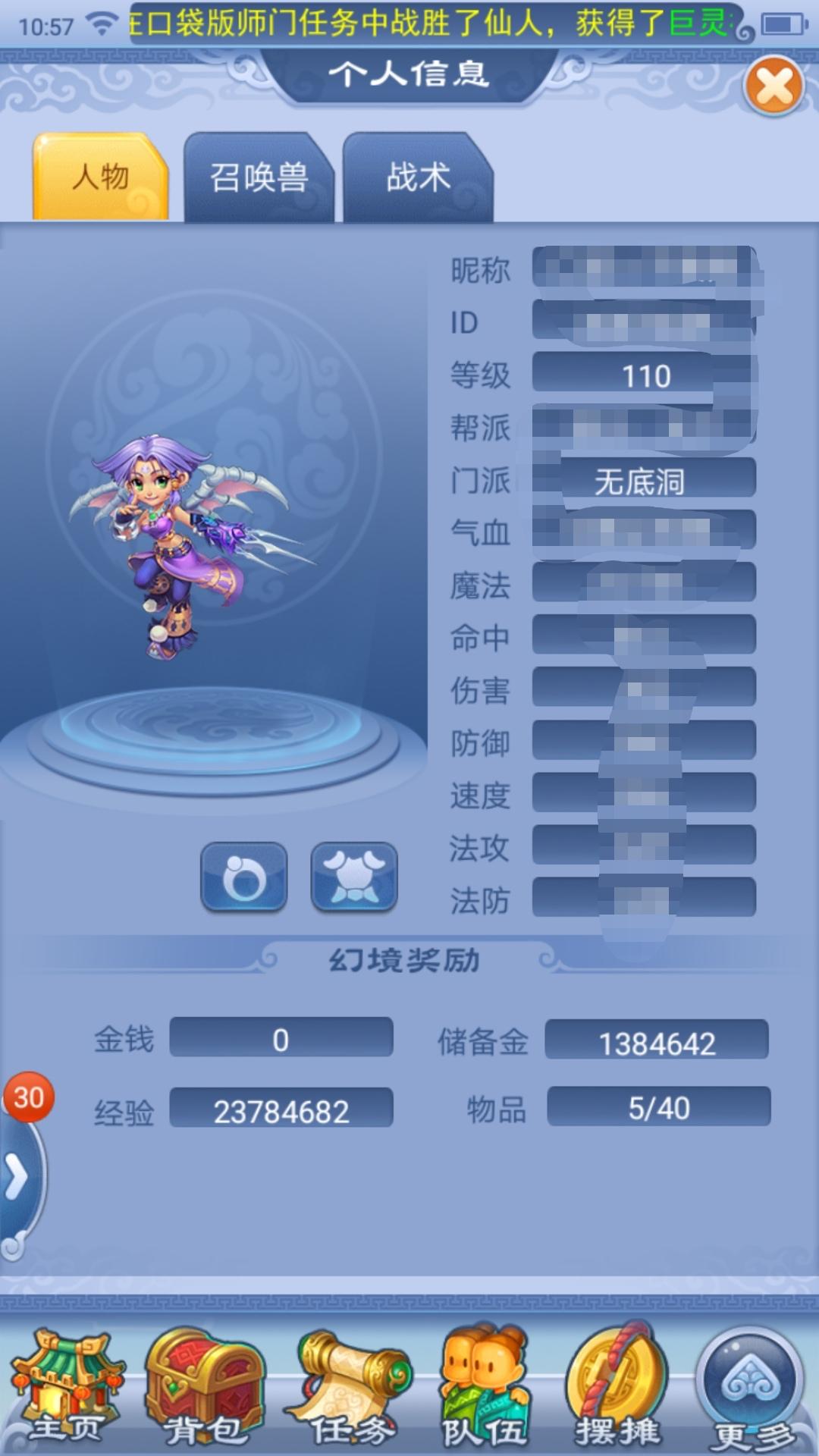Screen dimensions: 819x1456
Task: Close the 个人信息 panel
Action: point(773,86)
